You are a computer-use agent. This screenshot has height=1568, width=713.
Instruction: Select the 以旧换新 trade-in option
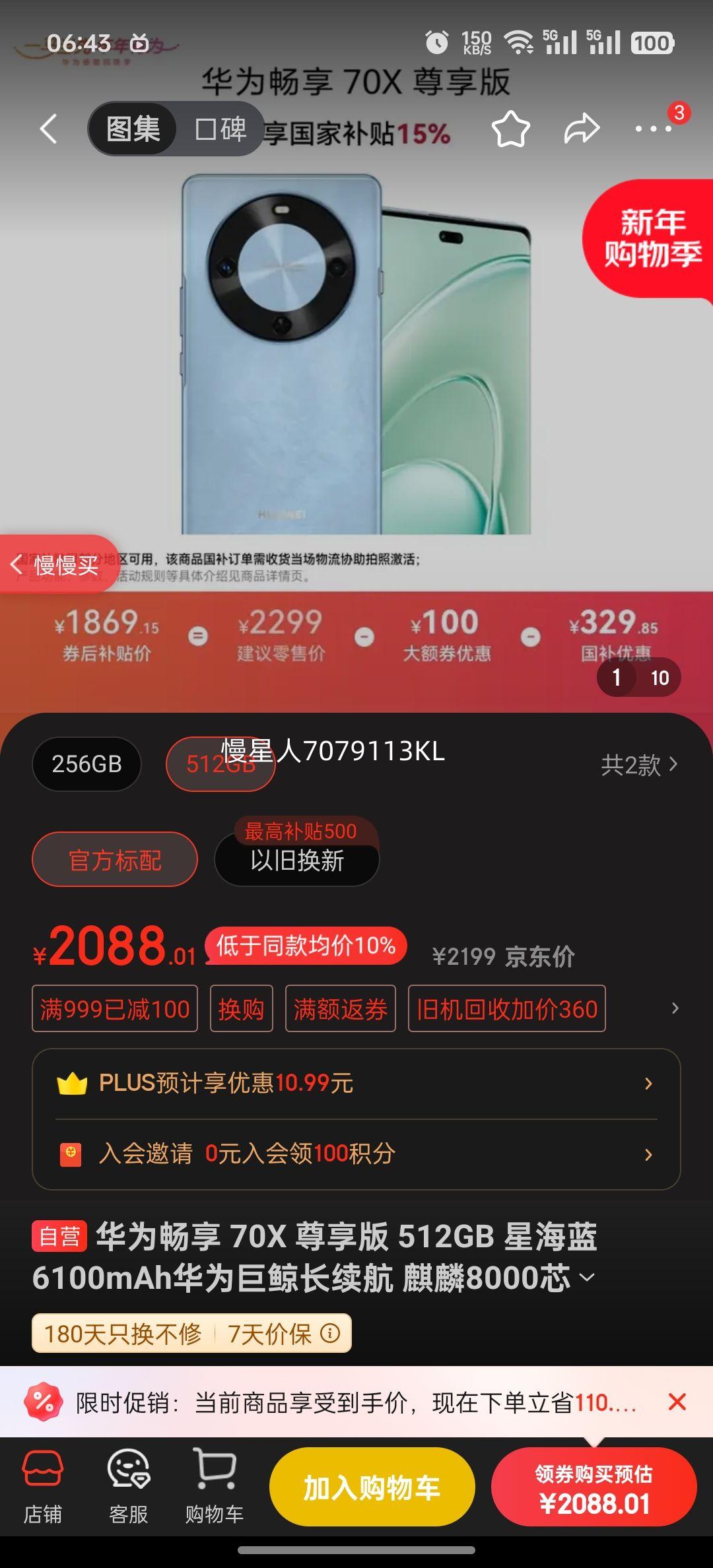(296, 859)
